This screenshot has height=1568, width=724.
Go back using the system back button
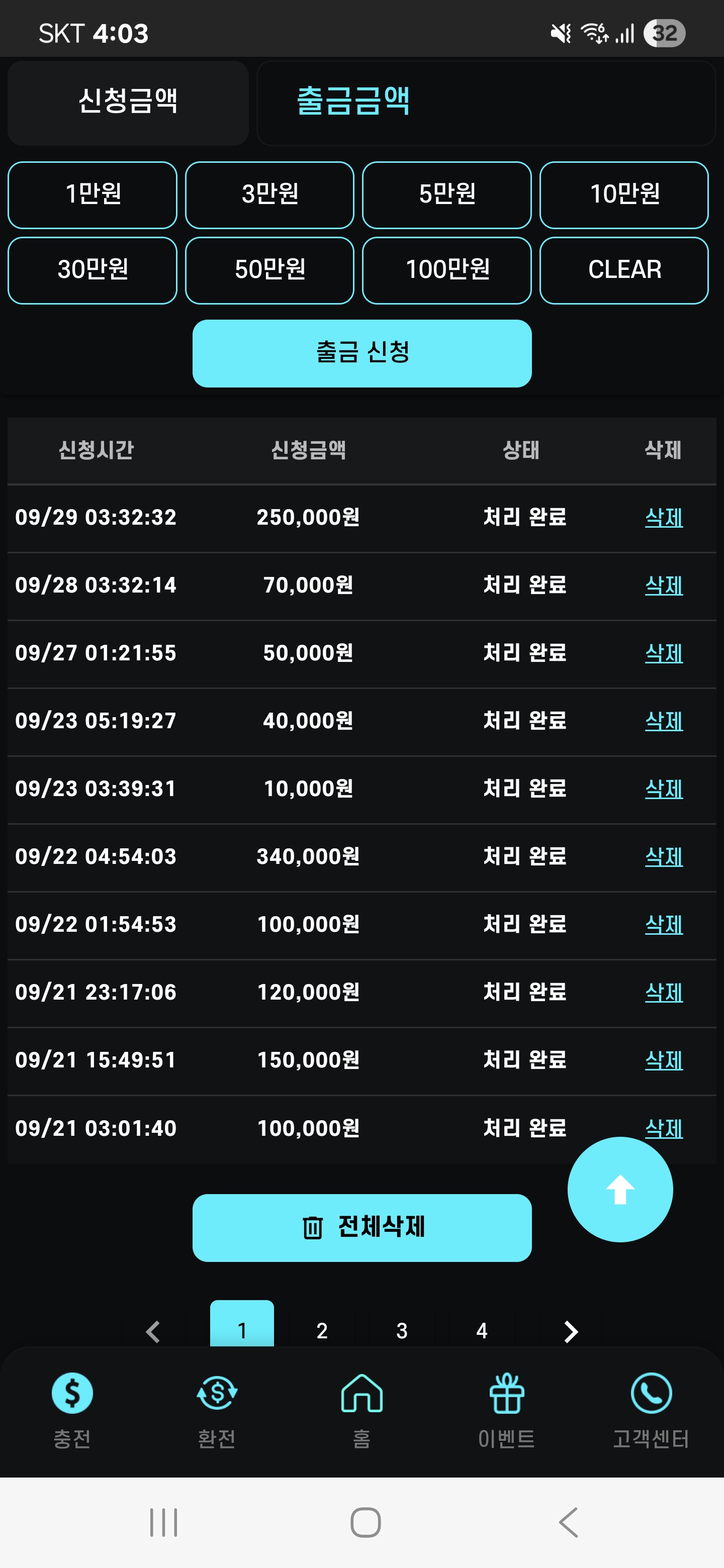pos(568,1522)
